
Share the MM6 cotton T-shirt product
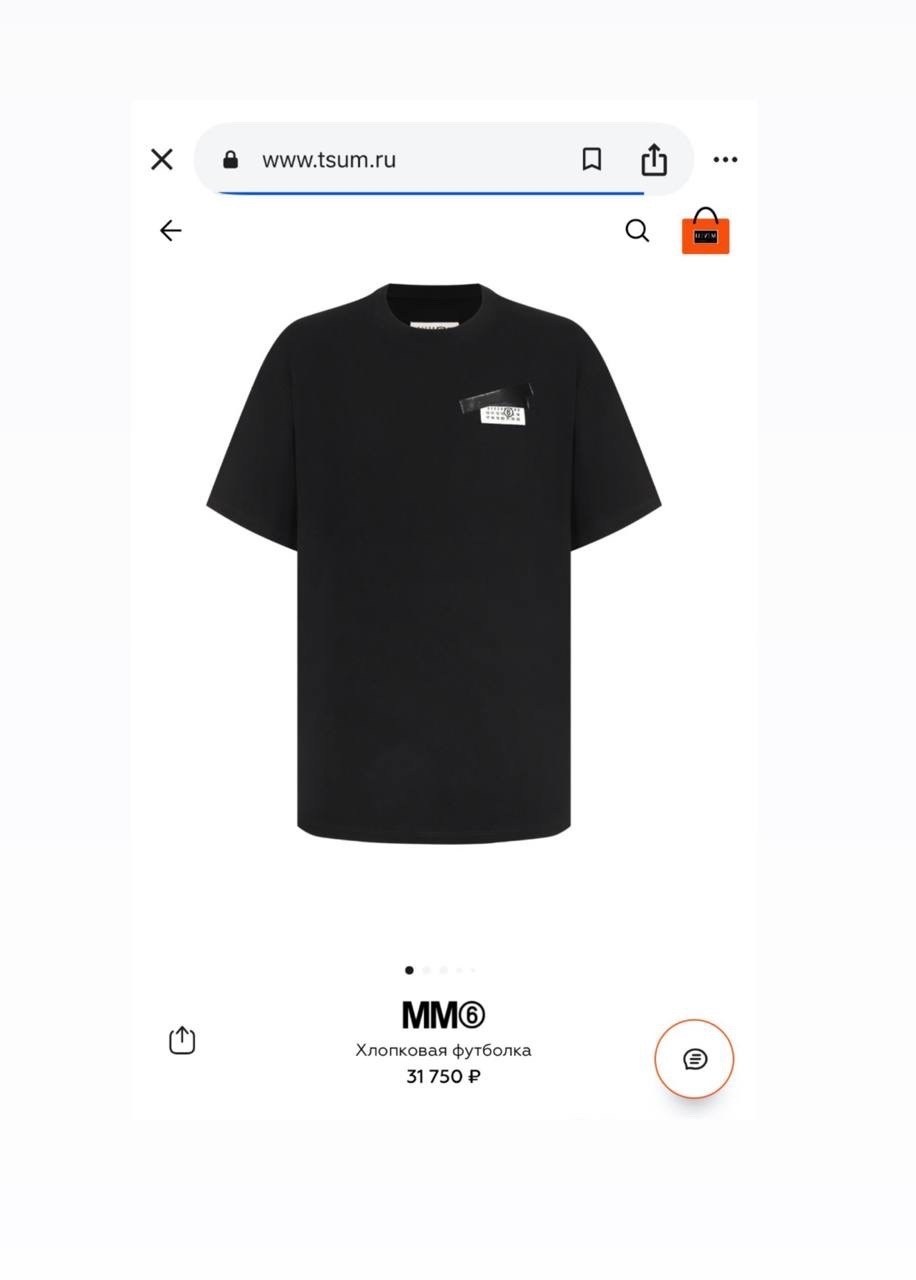(182, 1040)
